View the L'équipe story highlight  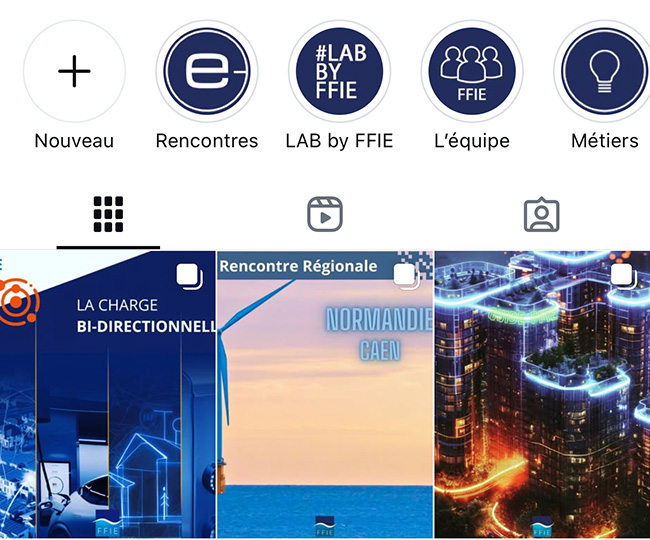472,72
